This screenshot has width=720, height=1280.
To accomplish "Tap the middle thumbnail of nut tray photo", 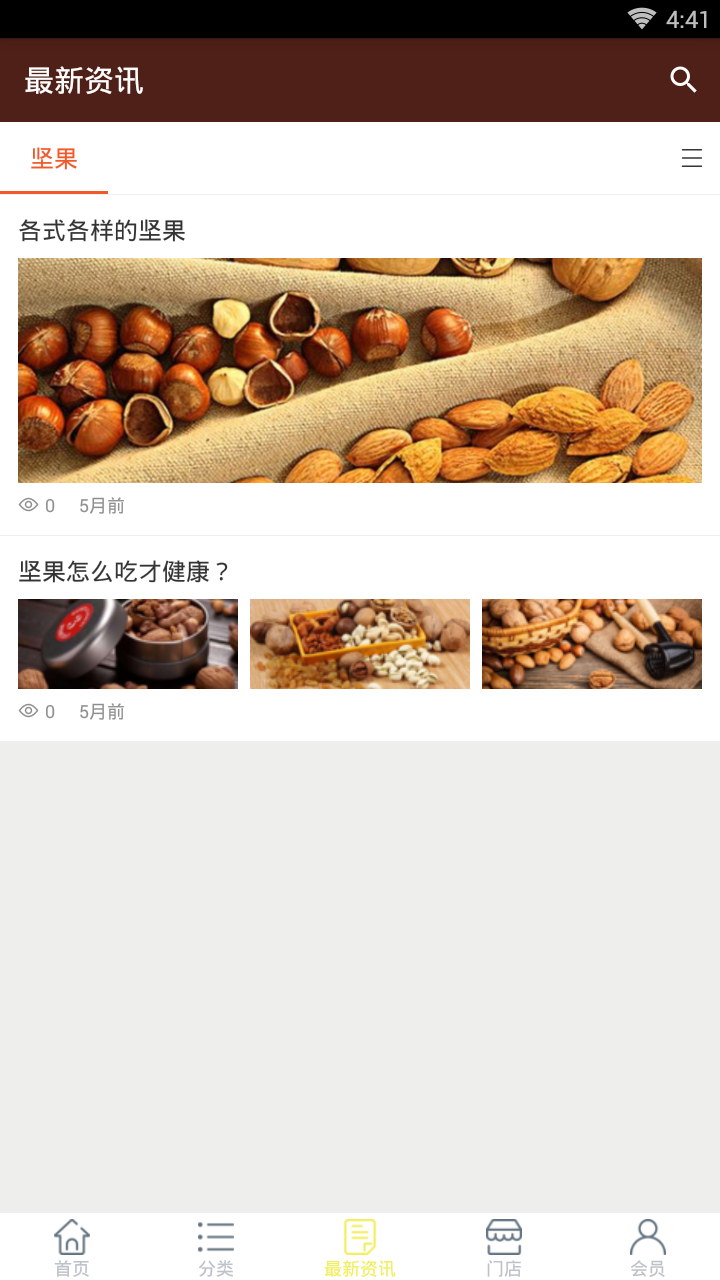I will 359,643.
